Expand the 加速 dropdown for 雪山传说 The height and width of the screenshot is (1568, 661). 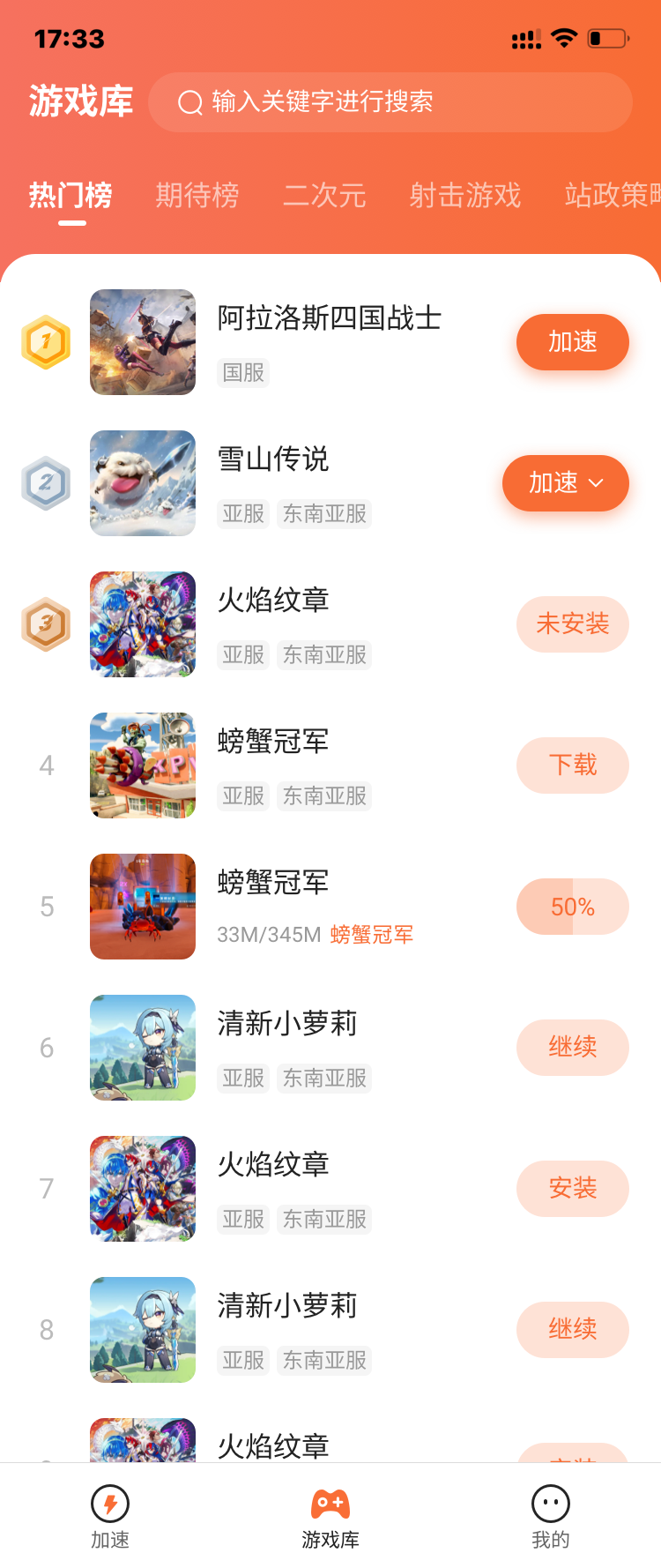tap(596, 483)
